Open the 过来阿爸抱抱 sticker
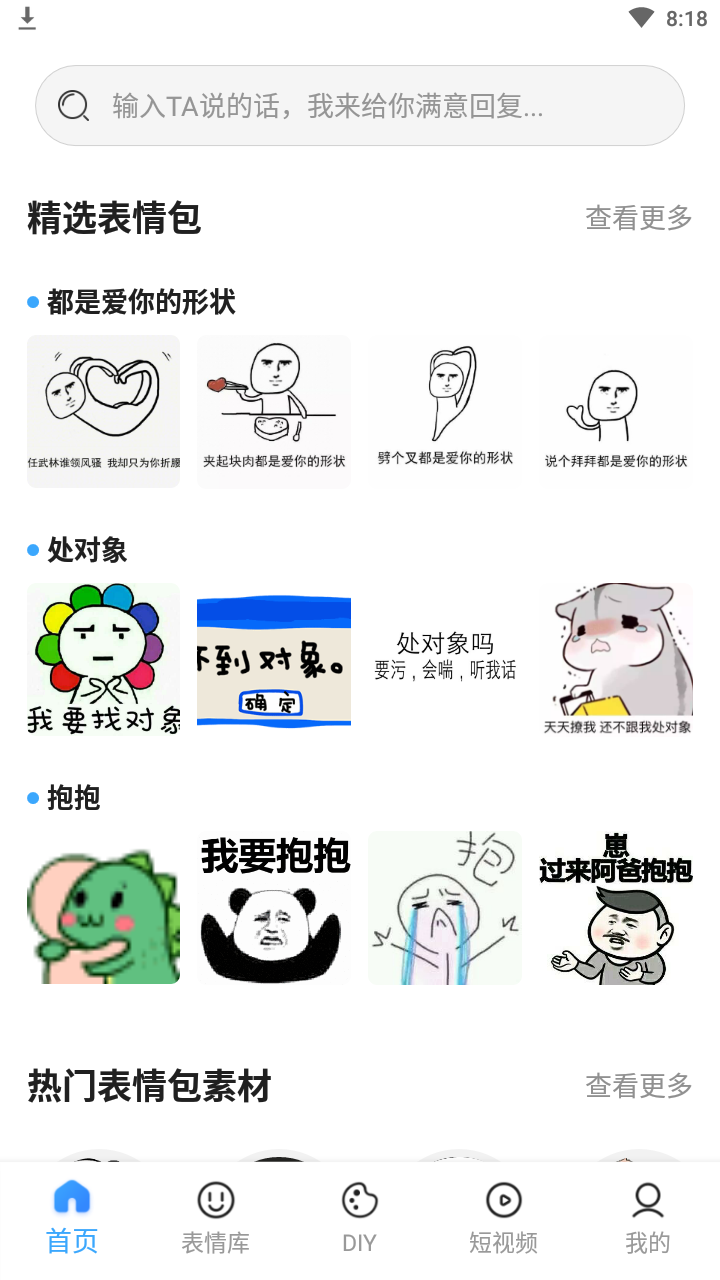Screen dimensions: 720x1280 (x=616, y=907)
